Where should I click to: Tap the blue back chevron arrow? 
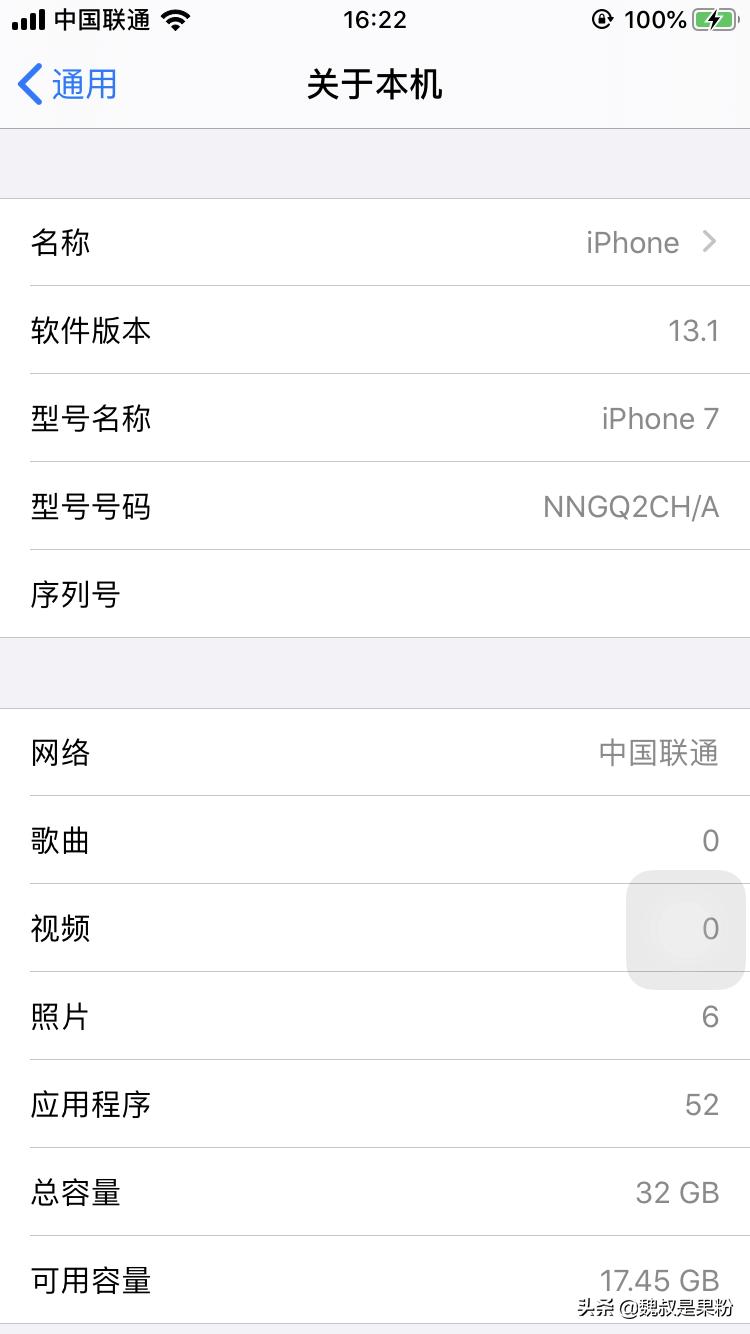28,85
